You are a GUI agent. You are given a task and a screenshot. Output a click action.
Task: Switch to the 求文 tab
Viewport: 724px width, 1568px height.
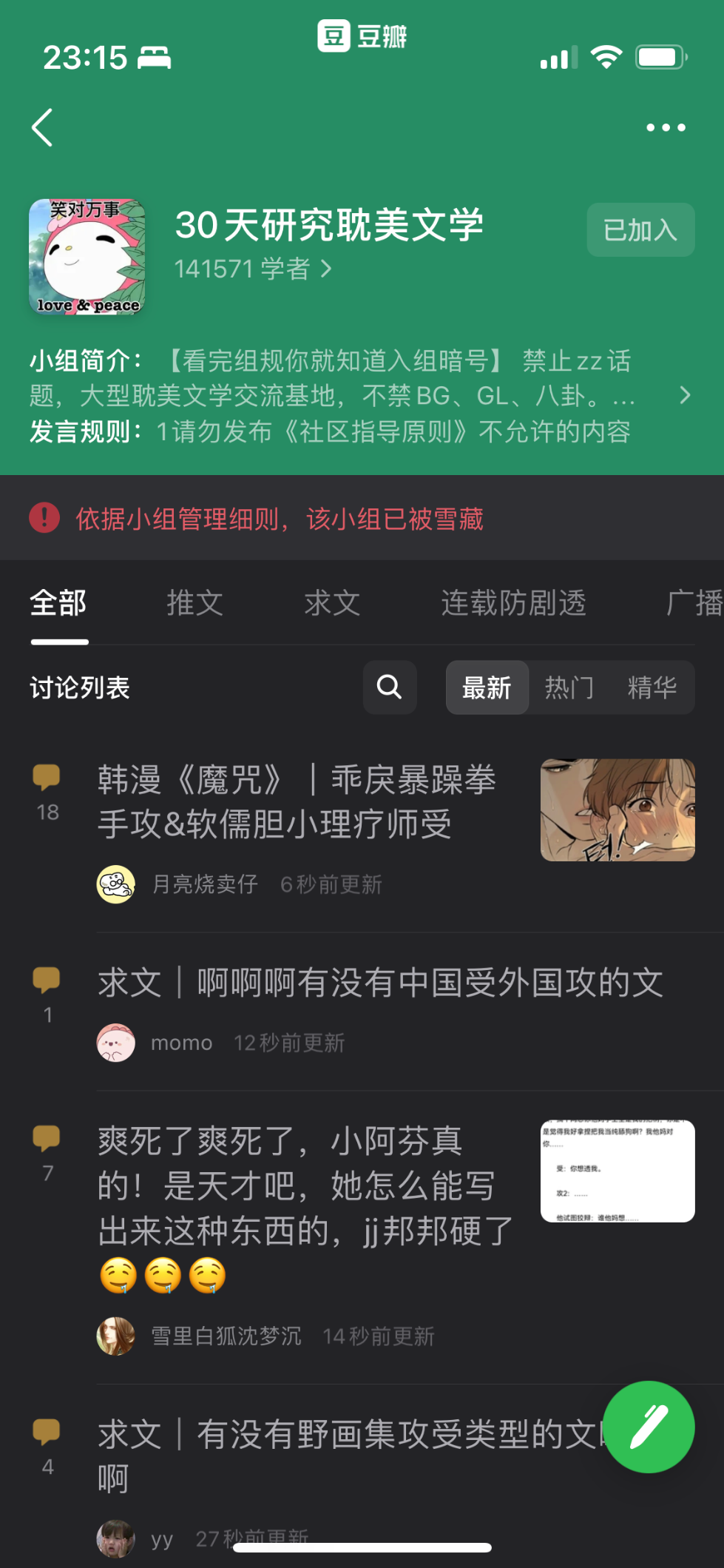(332, 603)
